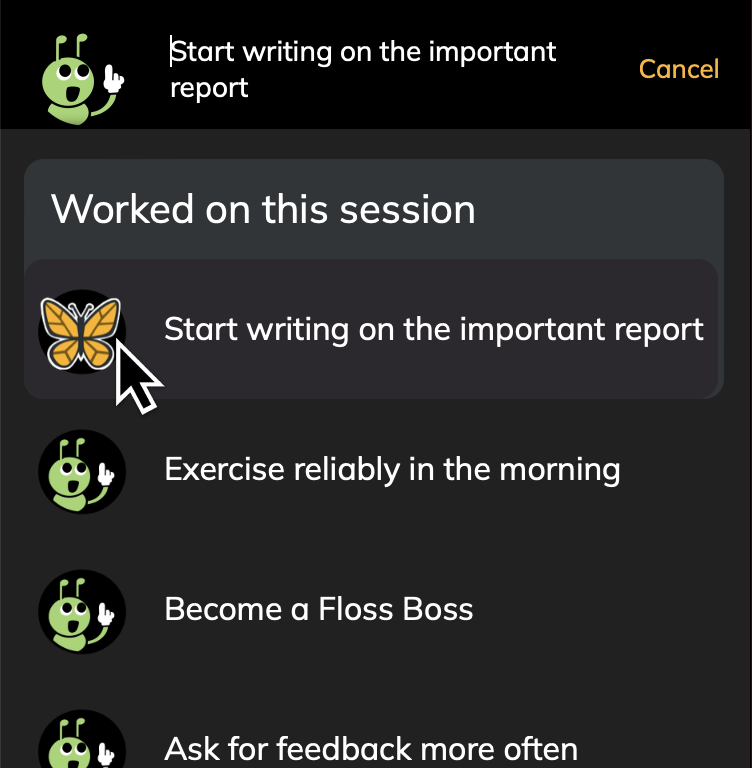Select Start writing on the important report
This screenshot has height=768, width=752.
coord(433,330)
